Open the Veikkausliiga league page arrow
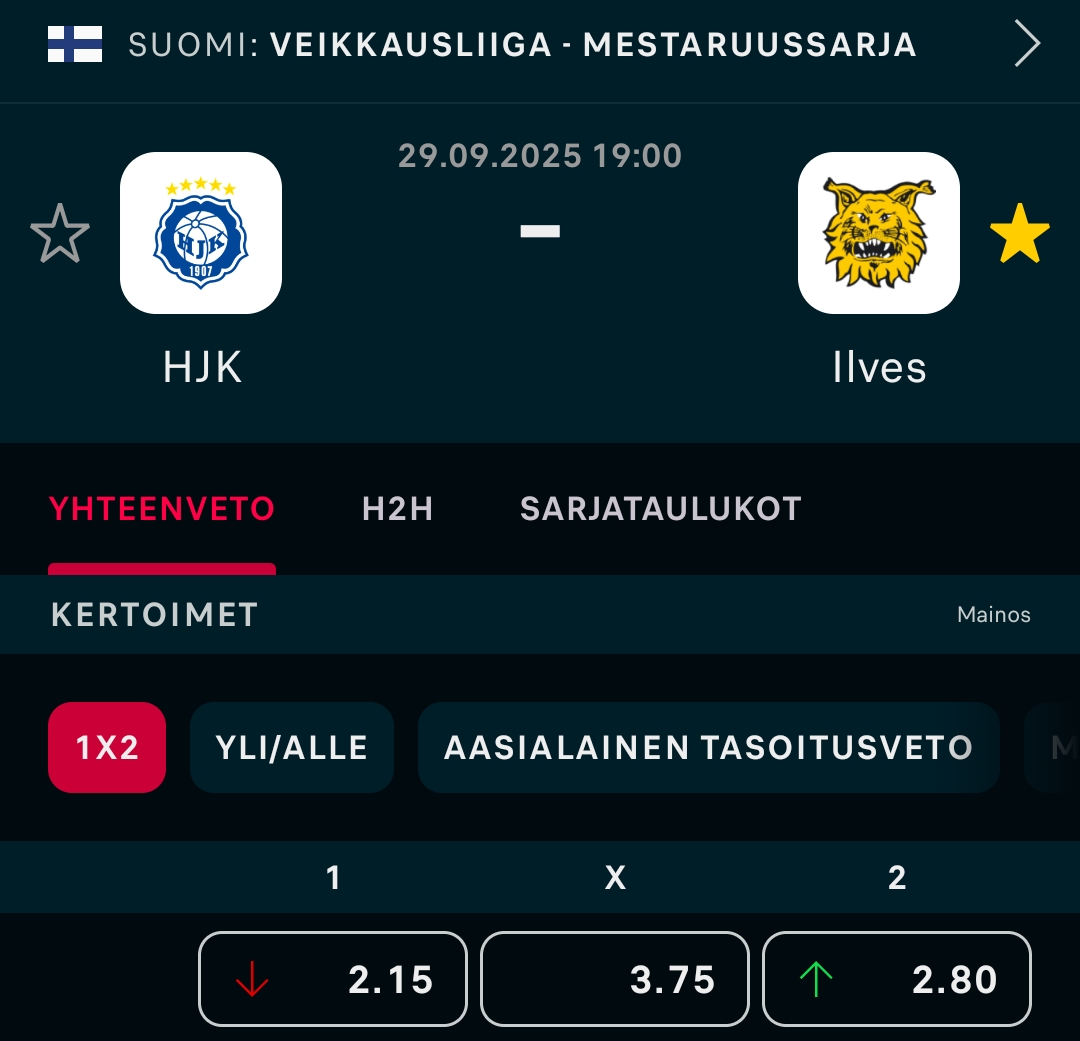Viewport: 1080px width, 1041px height. (1027, 45)
